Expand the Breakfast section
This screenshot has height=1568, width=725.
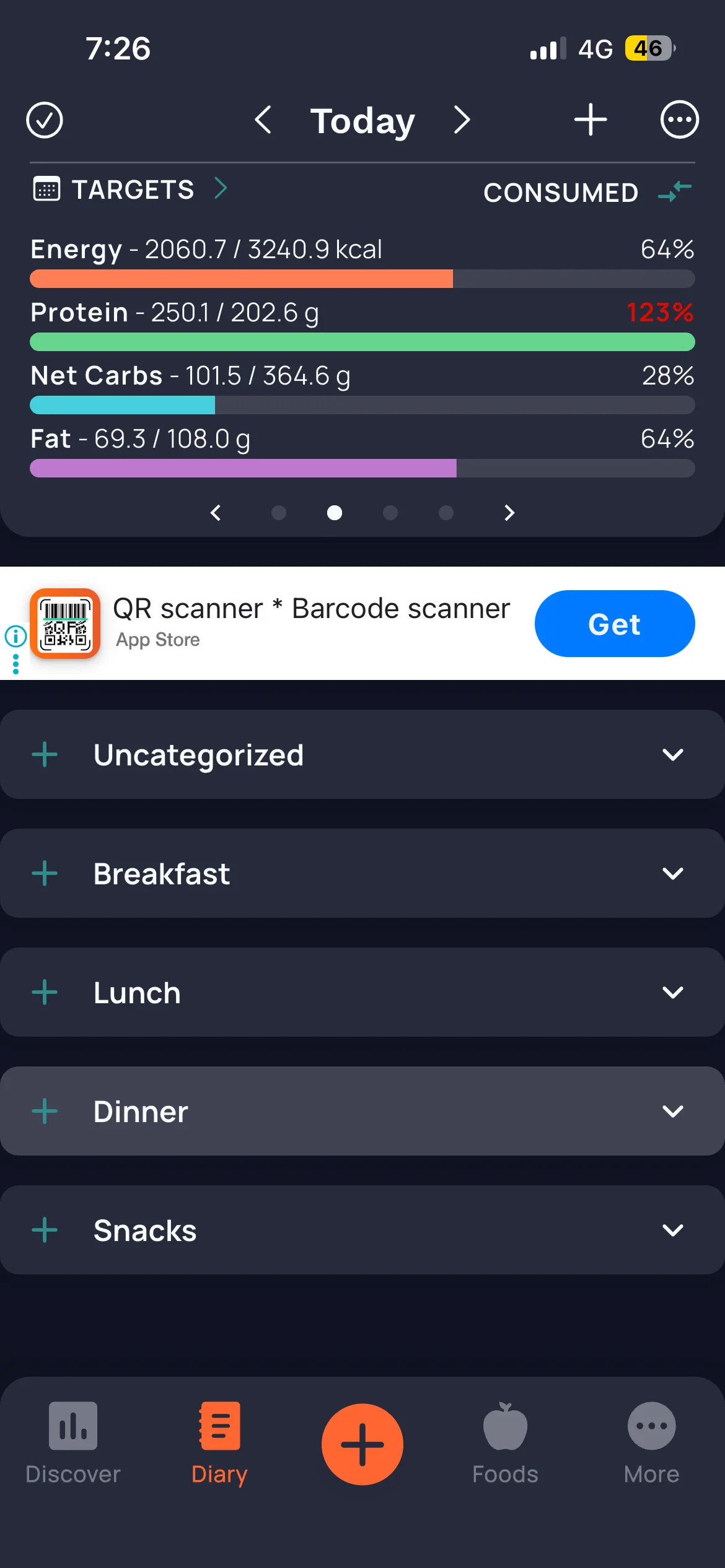[672, 874]
